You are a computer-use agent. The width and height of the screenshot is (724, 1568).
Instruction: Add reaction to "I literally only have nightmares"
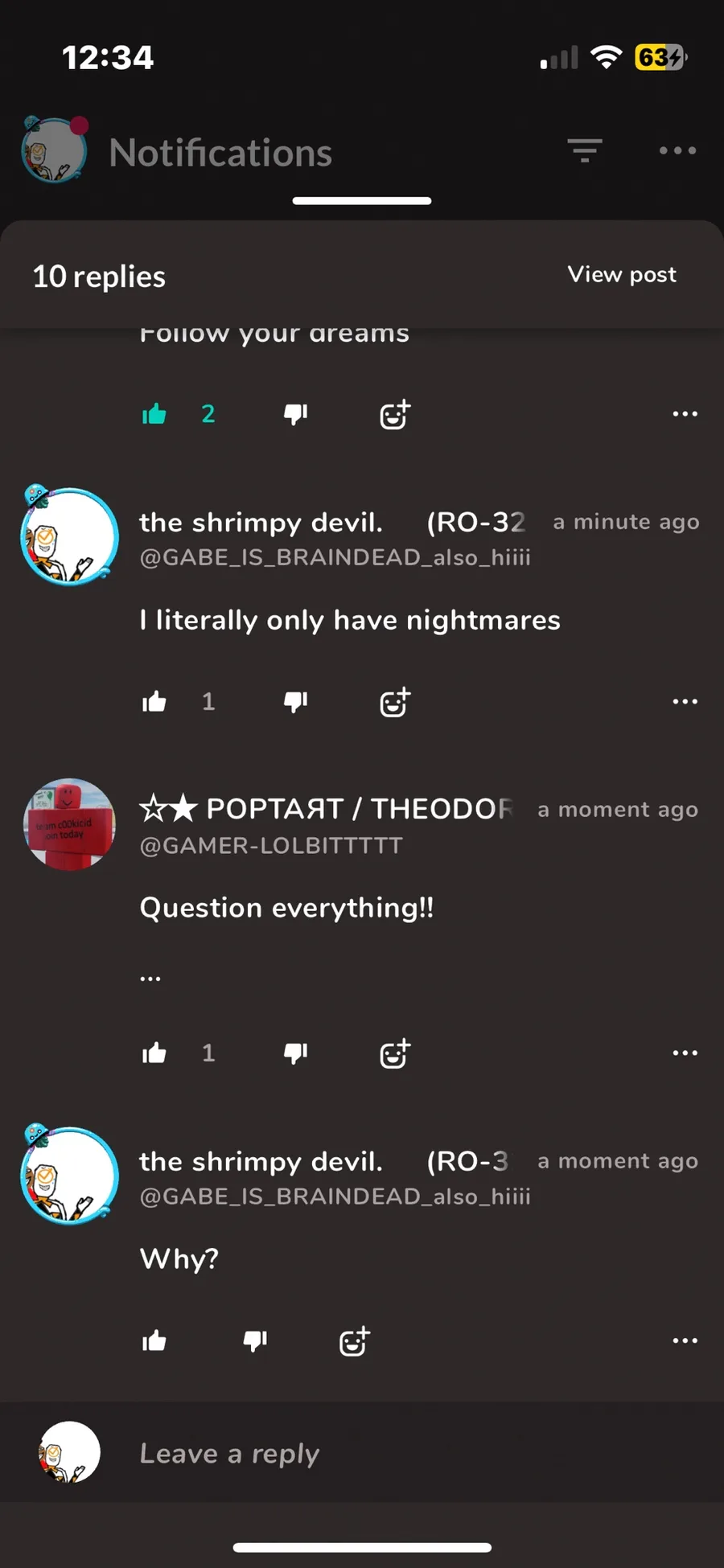(395, 702)
